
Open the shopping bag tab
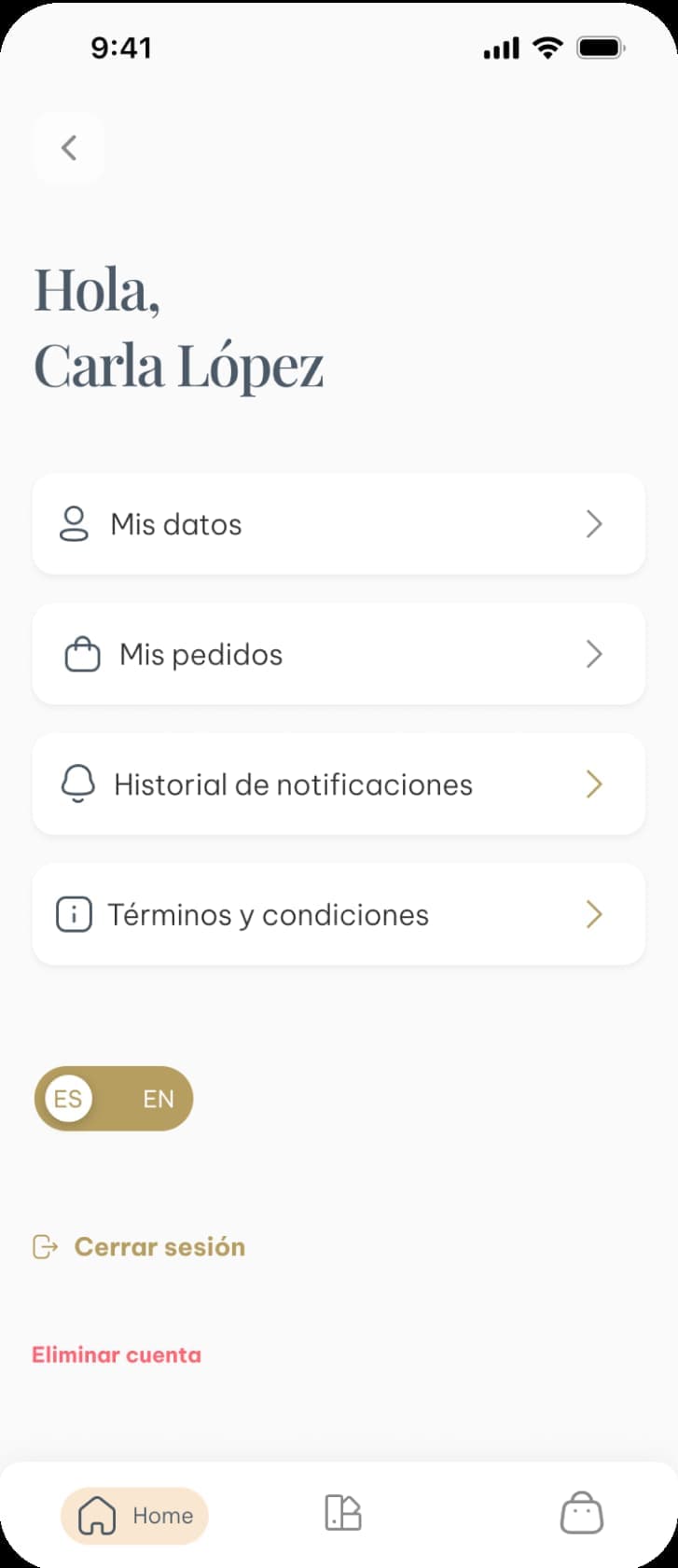pos(581,1513)
